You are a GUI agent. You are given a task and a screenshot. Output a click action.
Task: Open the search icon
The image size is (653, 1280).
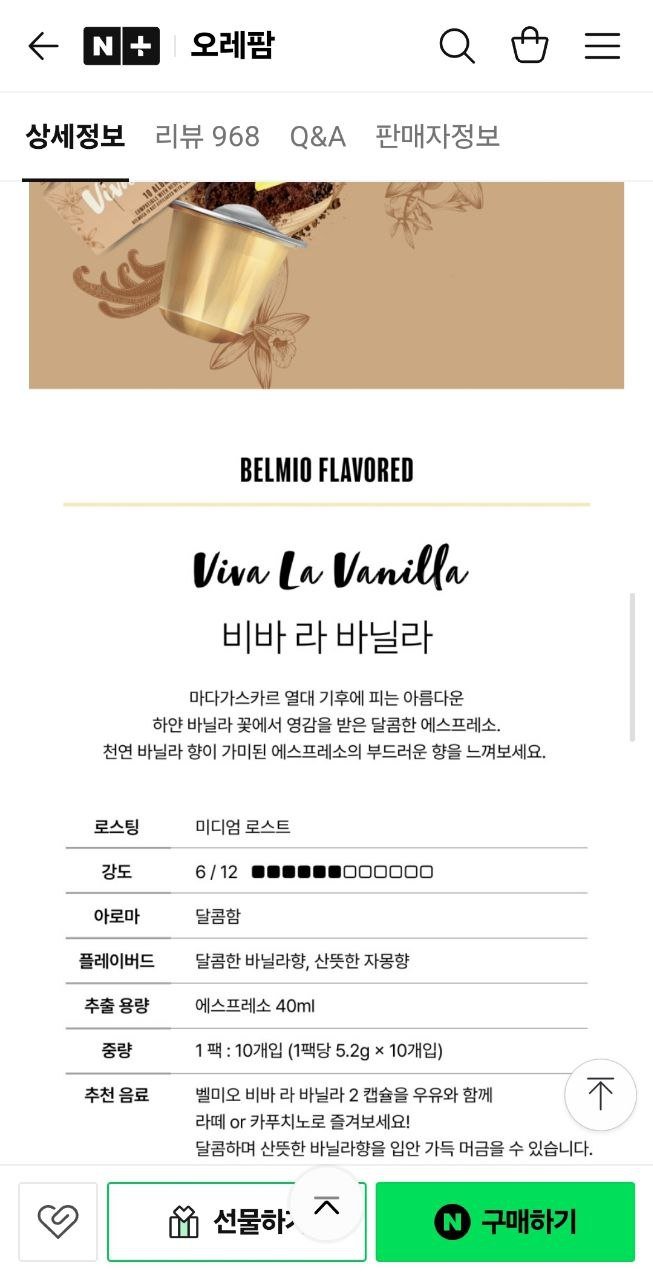[x=457, y=46]
